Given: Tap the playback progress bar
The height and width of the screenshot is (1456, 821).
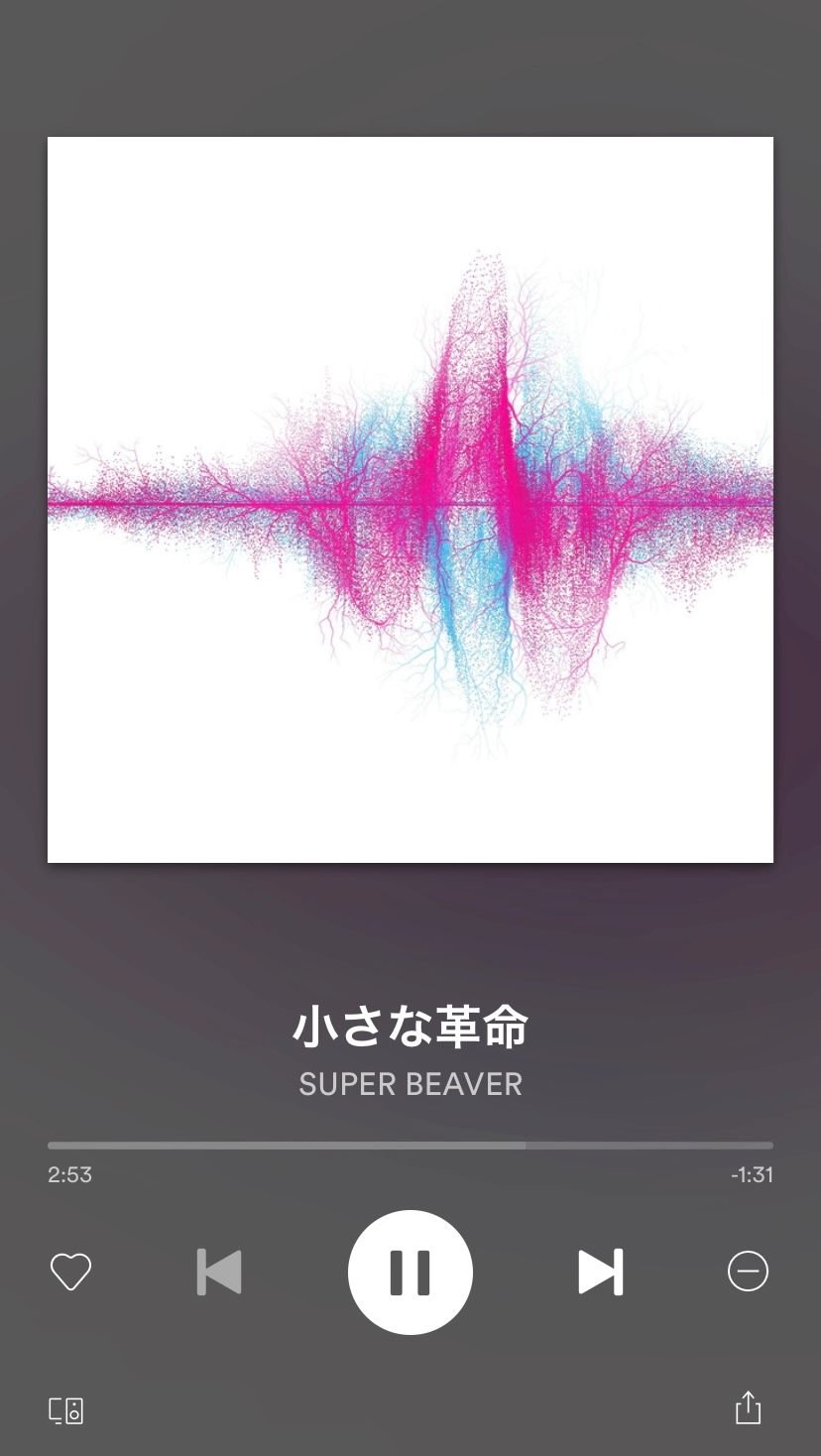Looking at the screenshot, I should [410, 1146].
